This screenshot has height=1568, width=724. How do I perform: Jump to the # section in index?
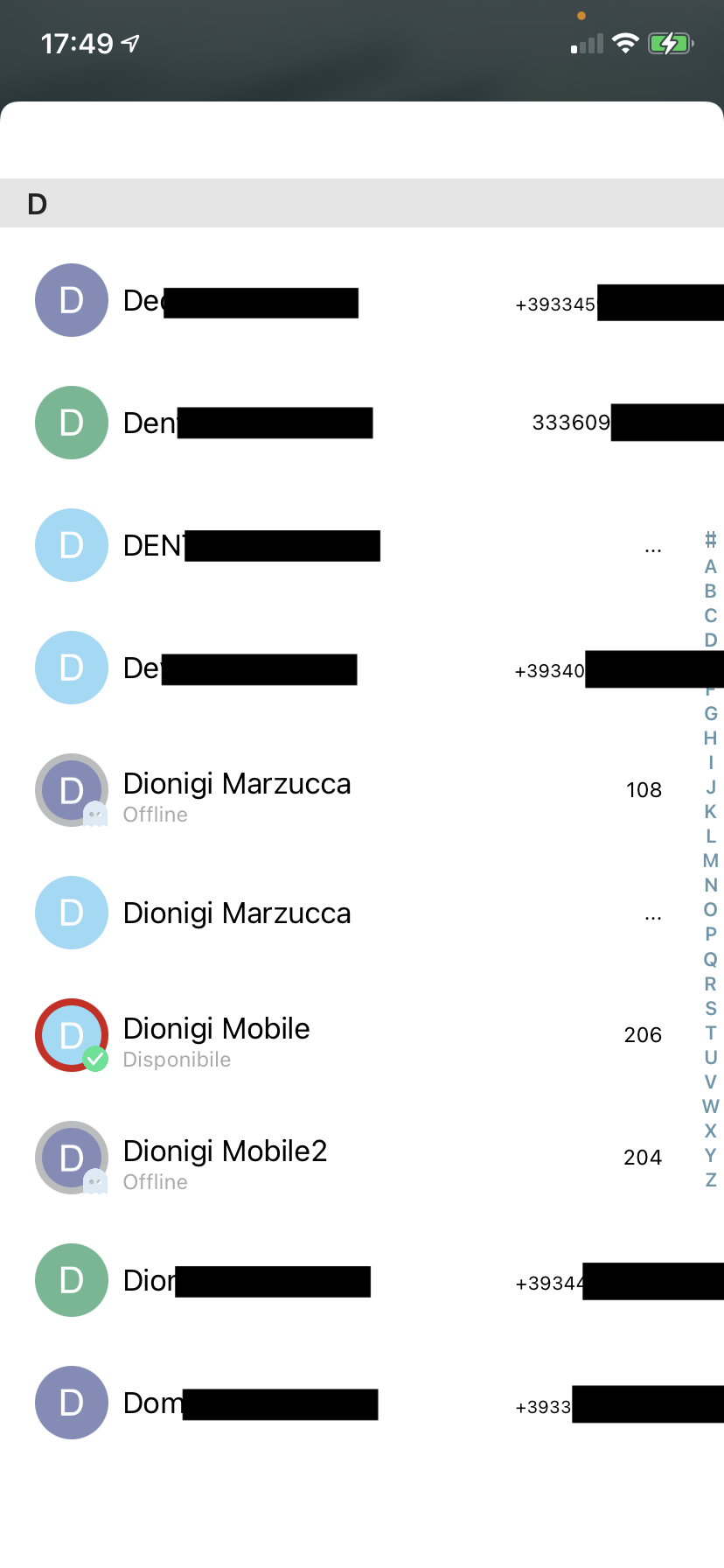click(711, 541)
